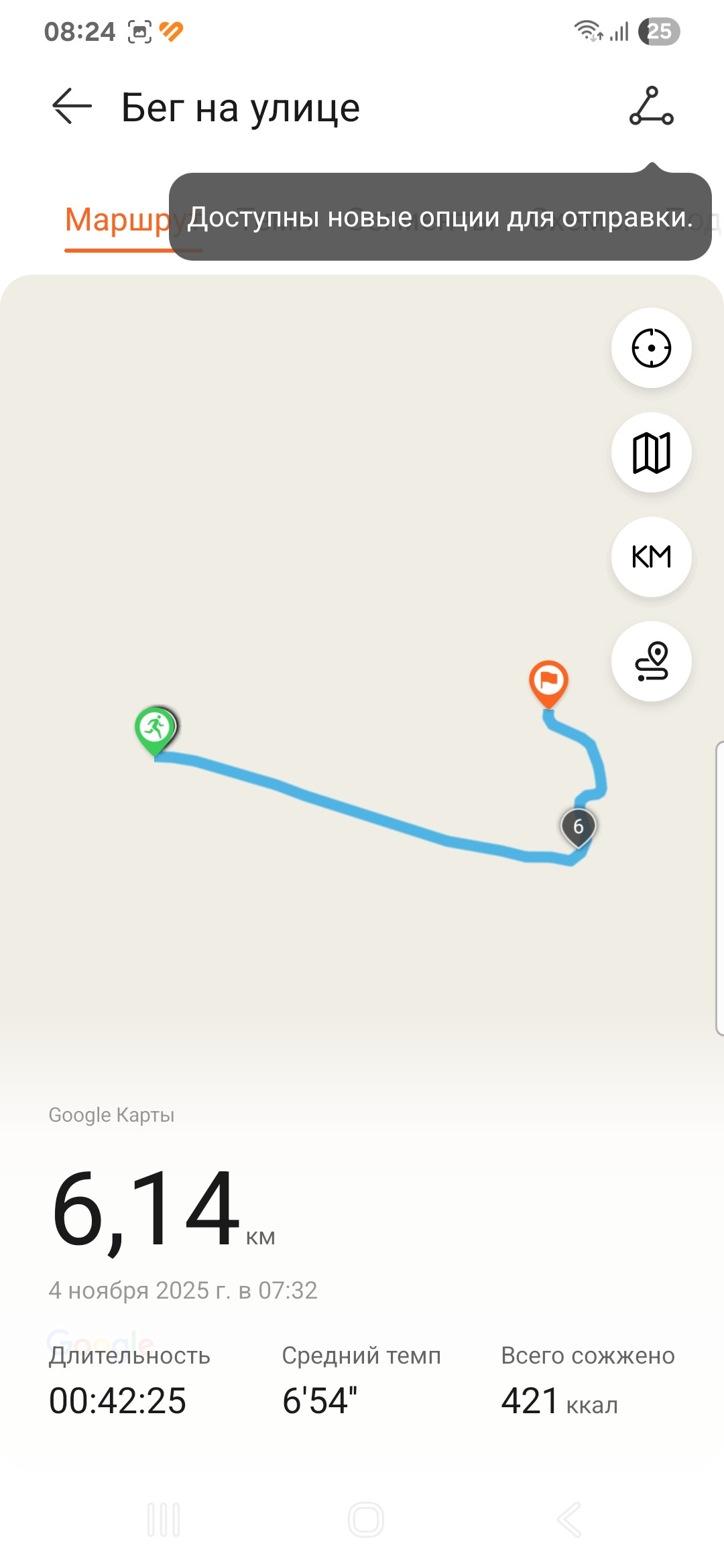Tap the orange finish flag marker

pos(548,683)
